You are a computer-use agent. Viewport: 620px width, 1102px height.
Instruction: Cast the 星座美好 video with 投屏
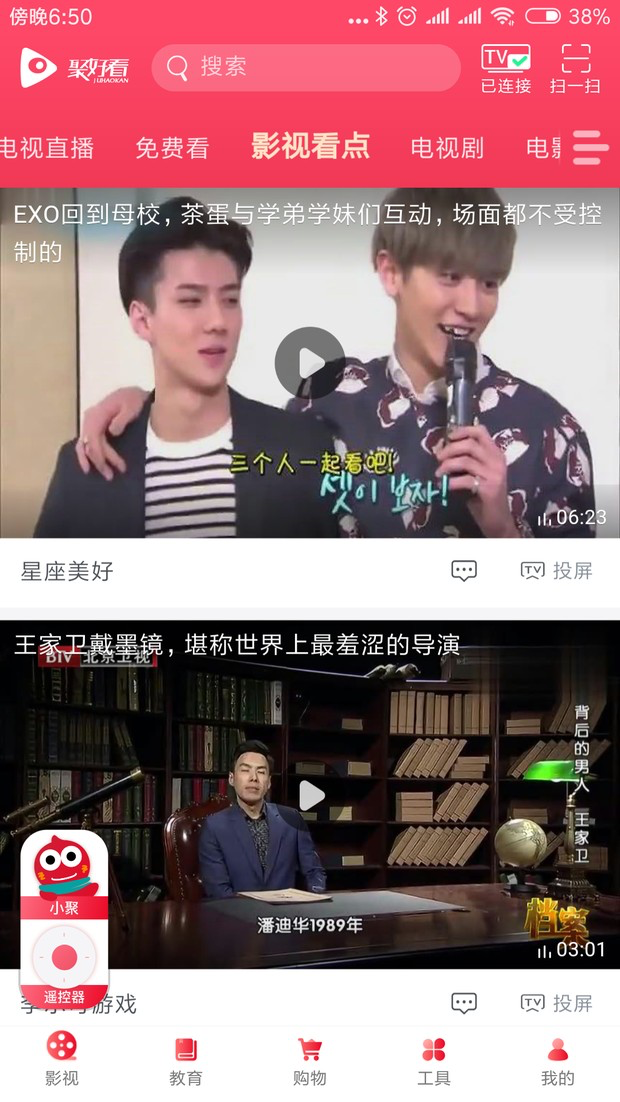point(557,571)
